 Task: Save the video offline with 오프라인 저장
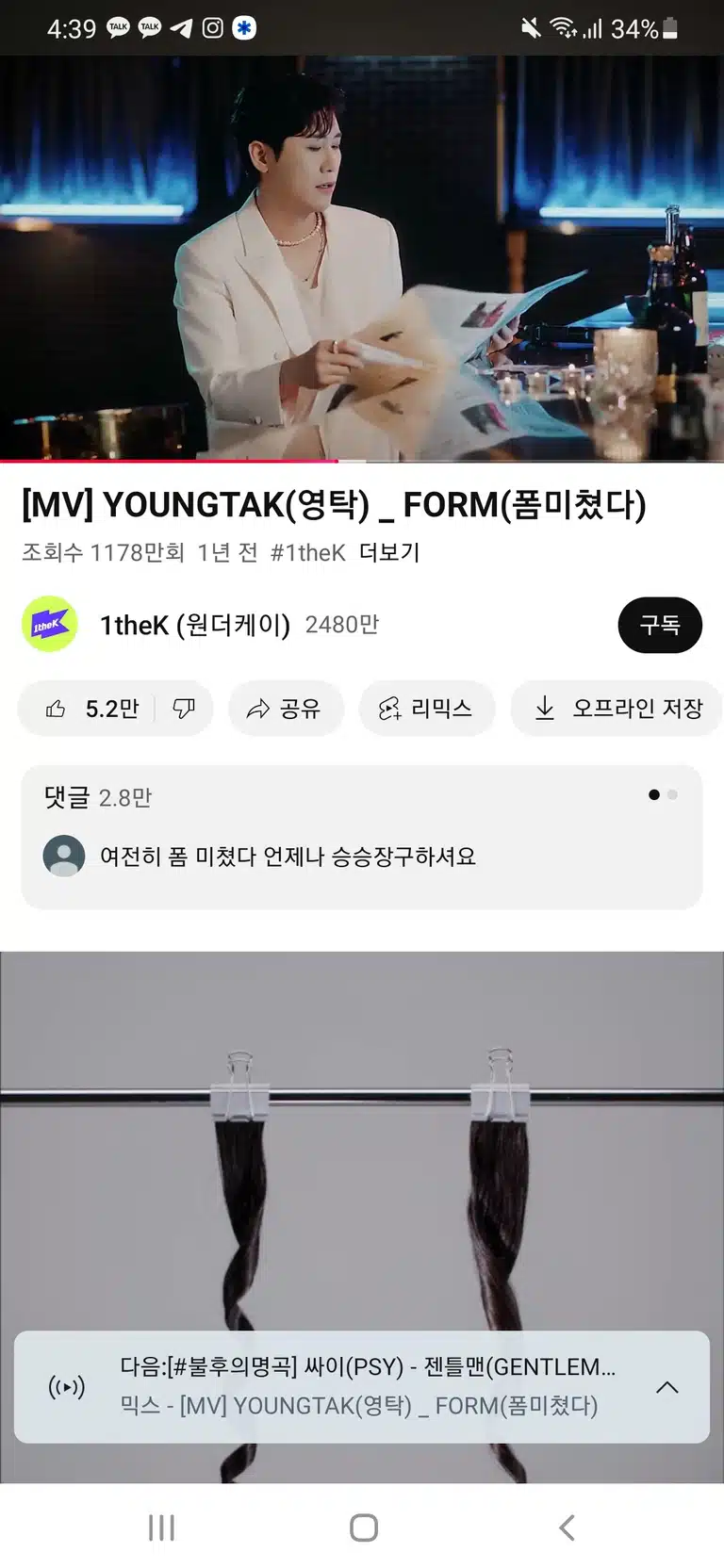tap(617, 709)
